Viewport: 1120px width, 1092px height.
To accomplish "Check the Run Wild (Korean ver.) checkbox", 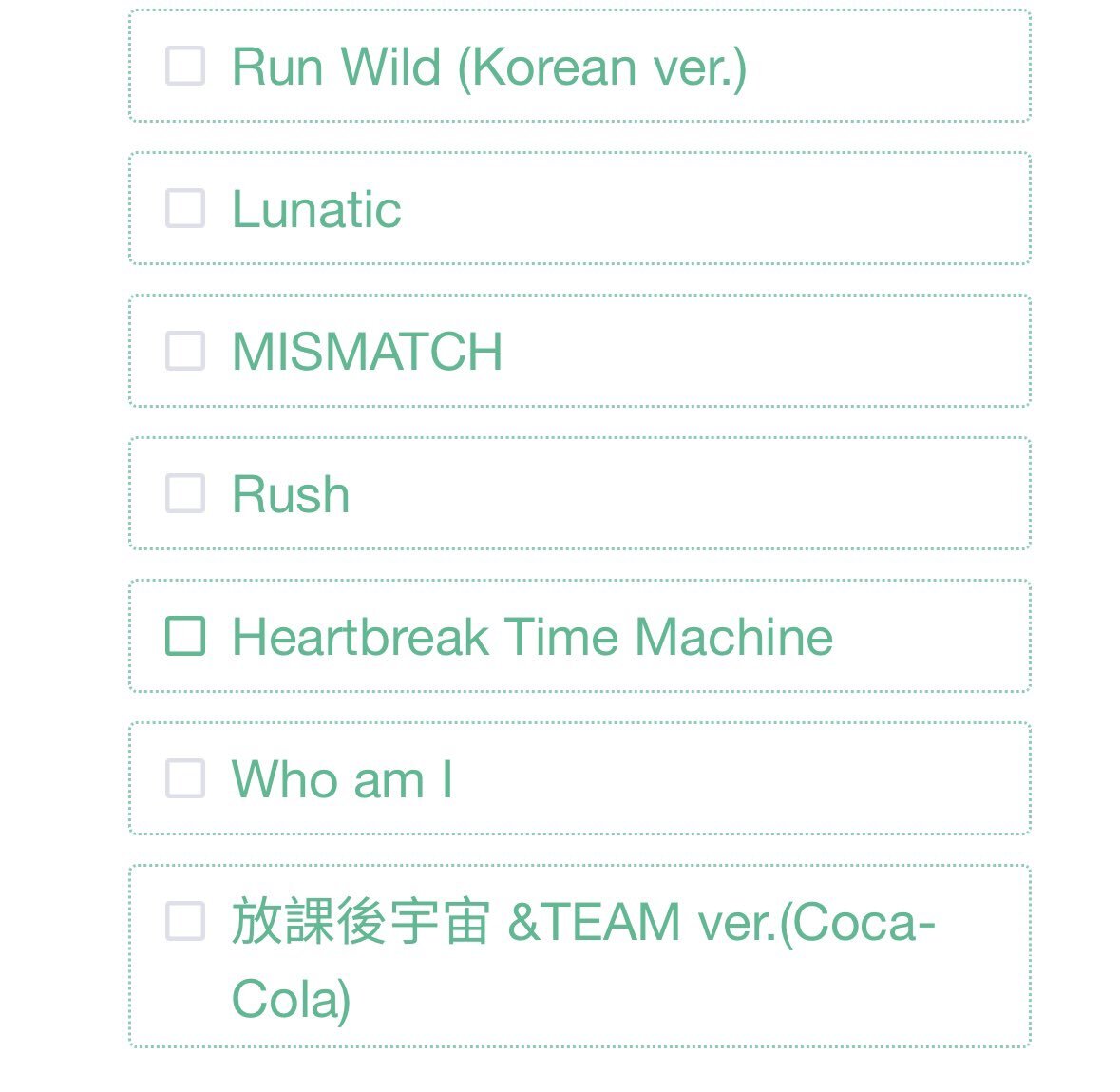I will (x=185, y=66).
